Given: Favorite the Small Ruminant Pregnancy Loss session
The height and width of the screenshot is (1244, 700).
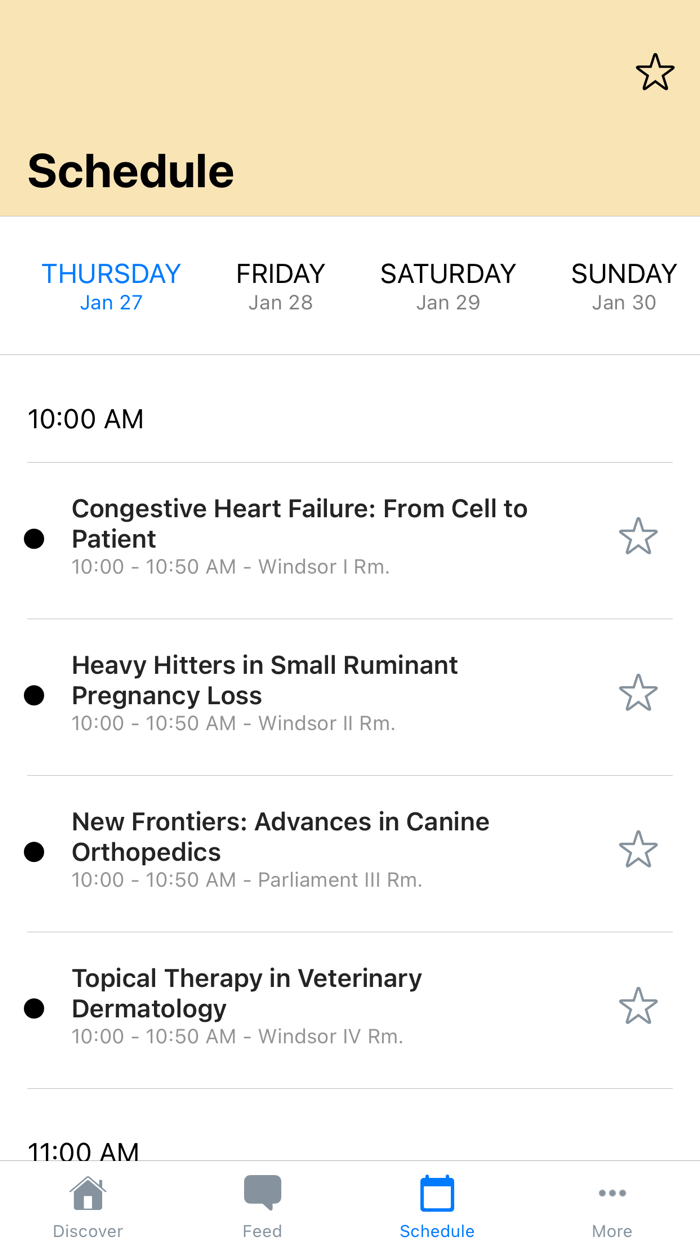Looking at the screenshot, I should (638, 693).
